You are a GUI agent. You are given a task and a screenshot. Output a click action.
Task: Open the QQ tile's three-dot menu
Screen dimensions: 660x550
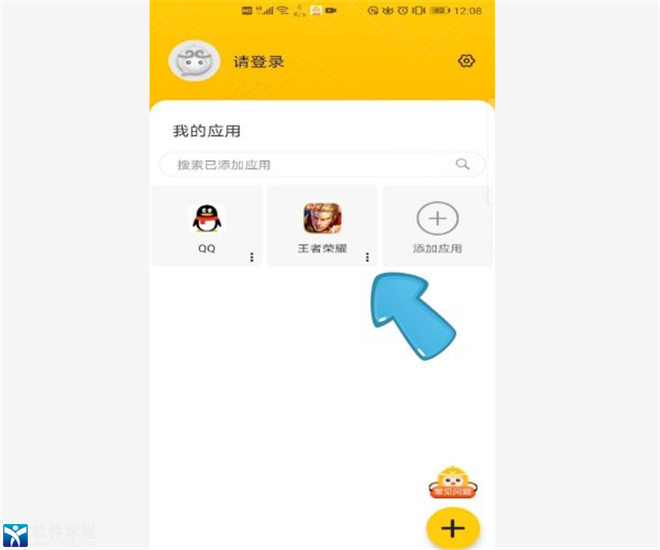tap(252, 257)
